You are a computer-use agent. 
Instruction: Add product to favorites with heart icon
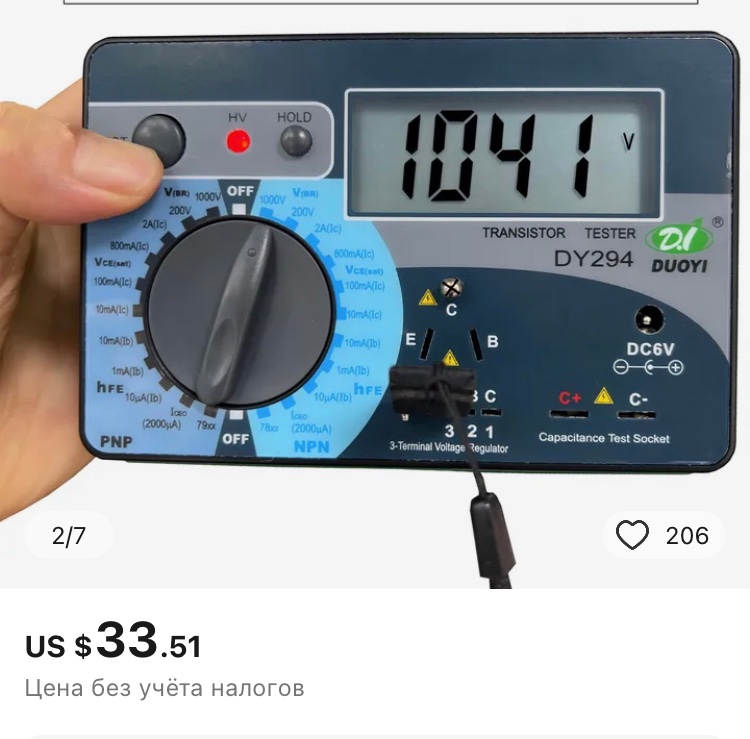pos(632,536)
